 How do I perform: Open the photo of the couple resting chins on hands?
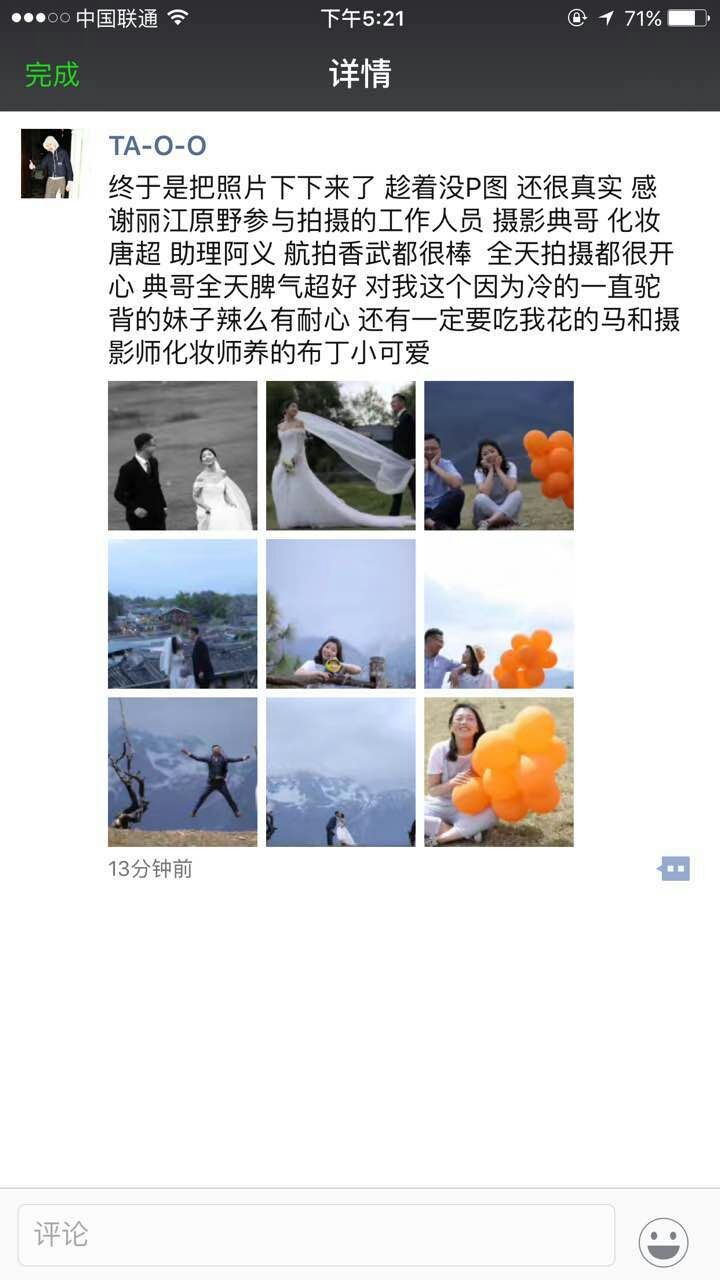[498, 455]
